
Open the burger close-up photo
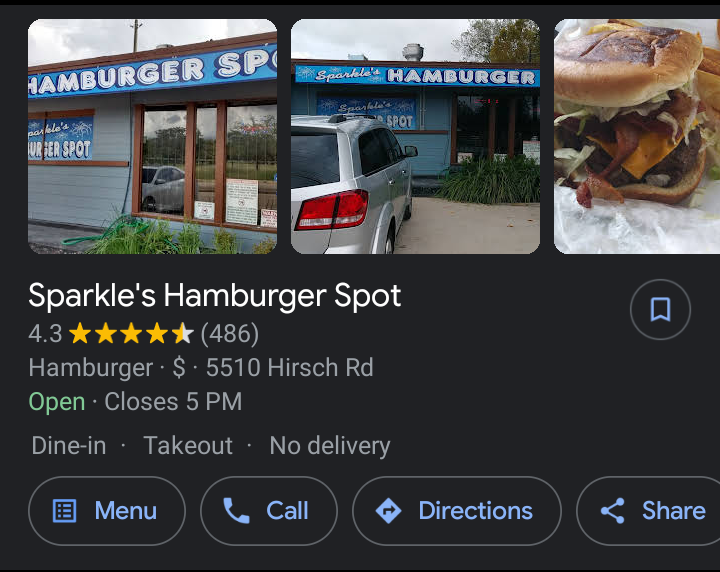click(637, 137)
